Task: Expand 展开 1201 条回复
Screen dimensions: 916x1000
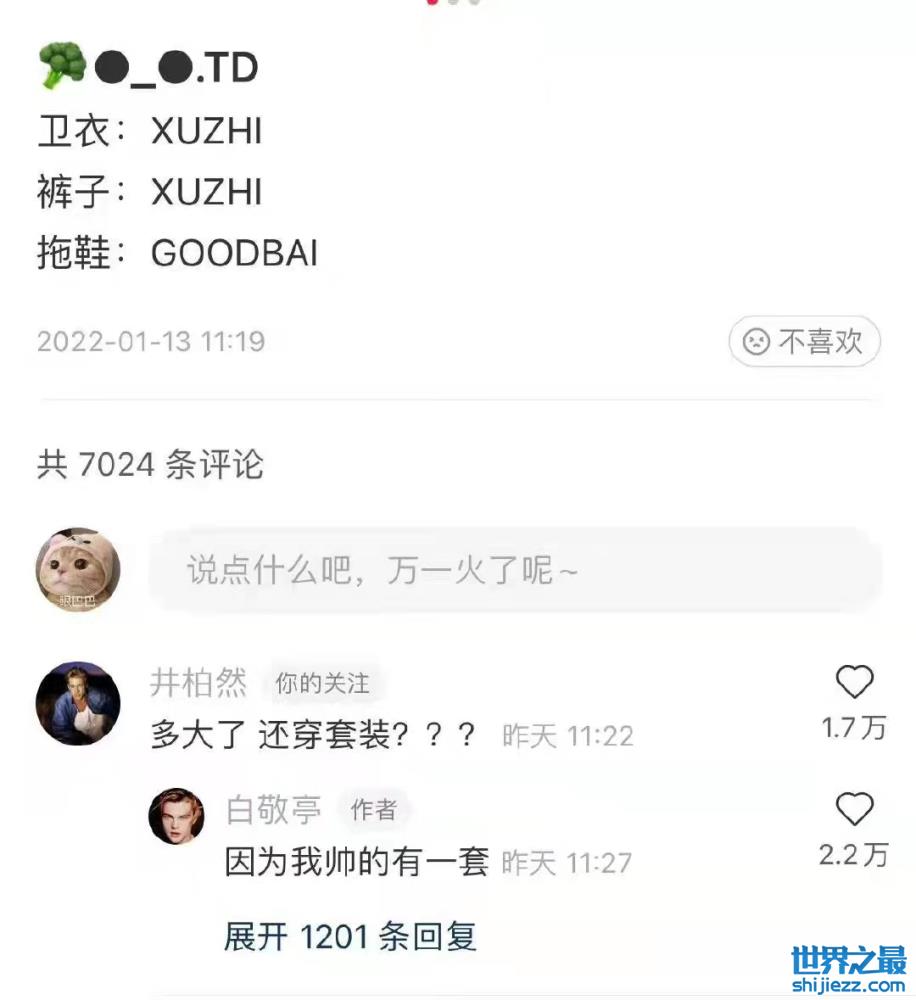Action: [x=350, y=937]
